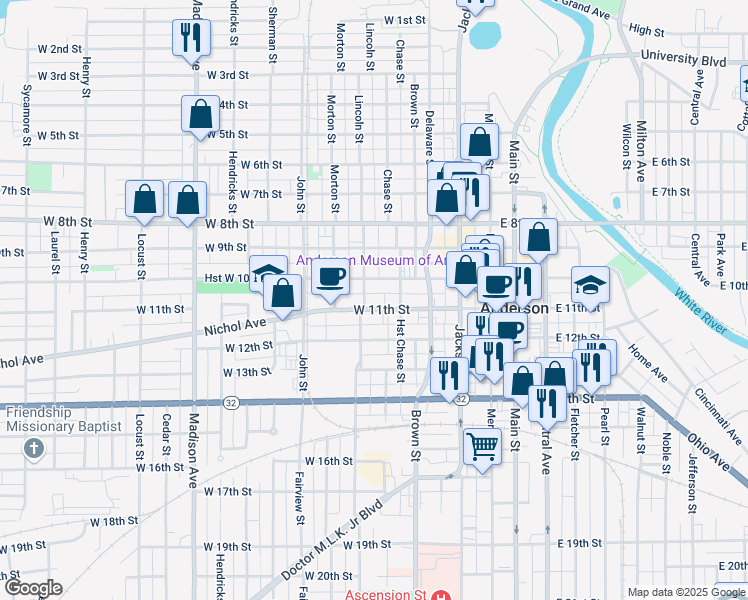This screenshot has height=600, width=748.
Task: Select the restaurant marker on Central Ave below 14th
Action: (548, 404)
